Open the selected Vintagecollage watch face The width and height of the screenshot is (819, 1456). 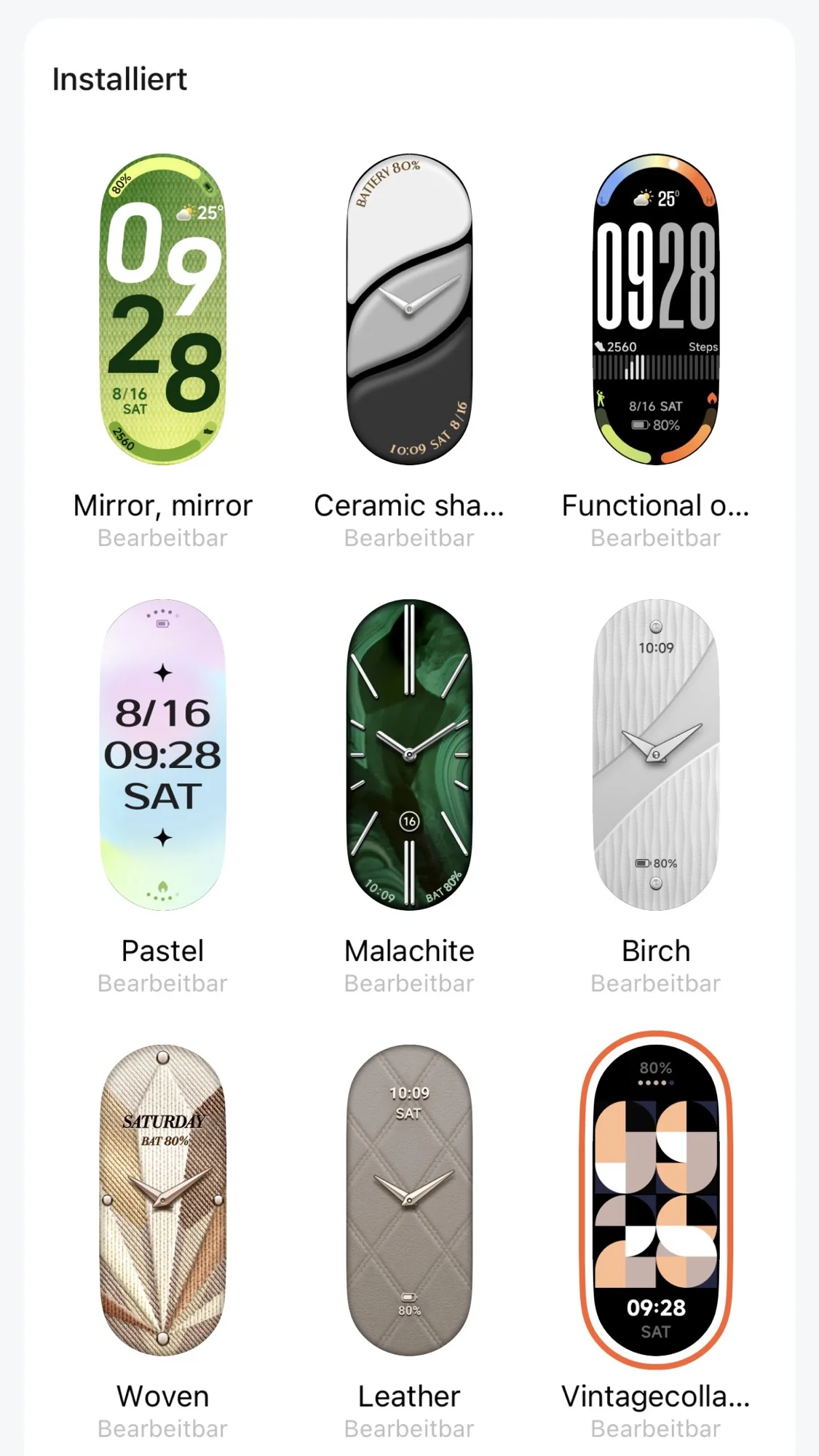coord(656,1200)
